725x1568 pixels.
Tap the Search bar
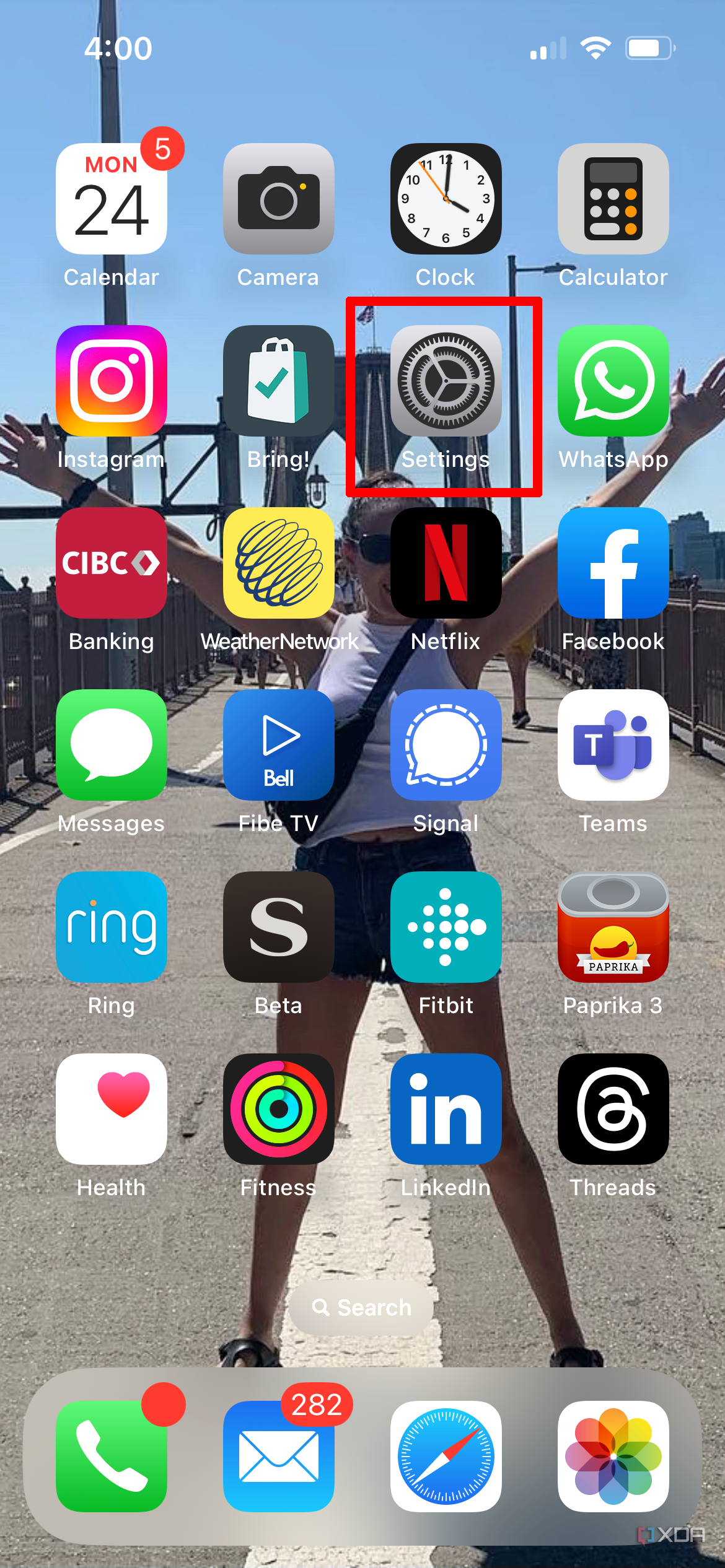click(361, 1307)
